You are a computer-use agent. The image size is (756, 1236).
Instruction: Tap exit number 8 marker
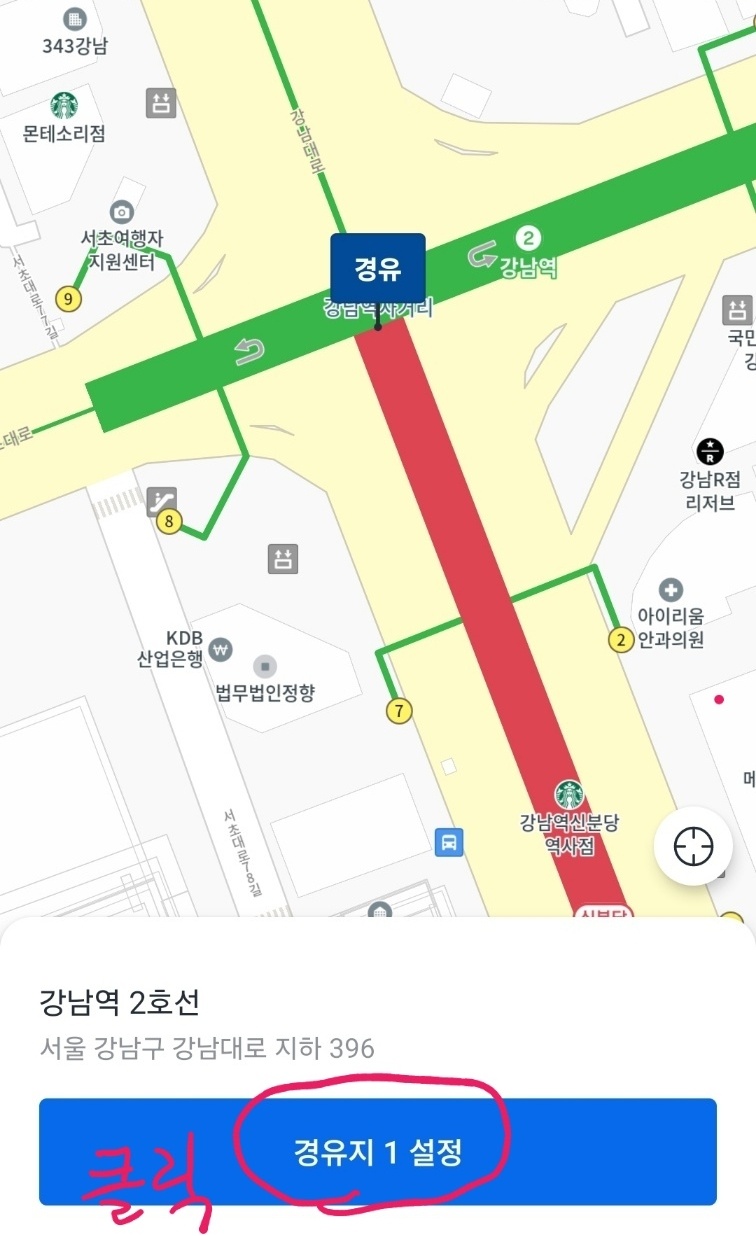click(169, 522)
